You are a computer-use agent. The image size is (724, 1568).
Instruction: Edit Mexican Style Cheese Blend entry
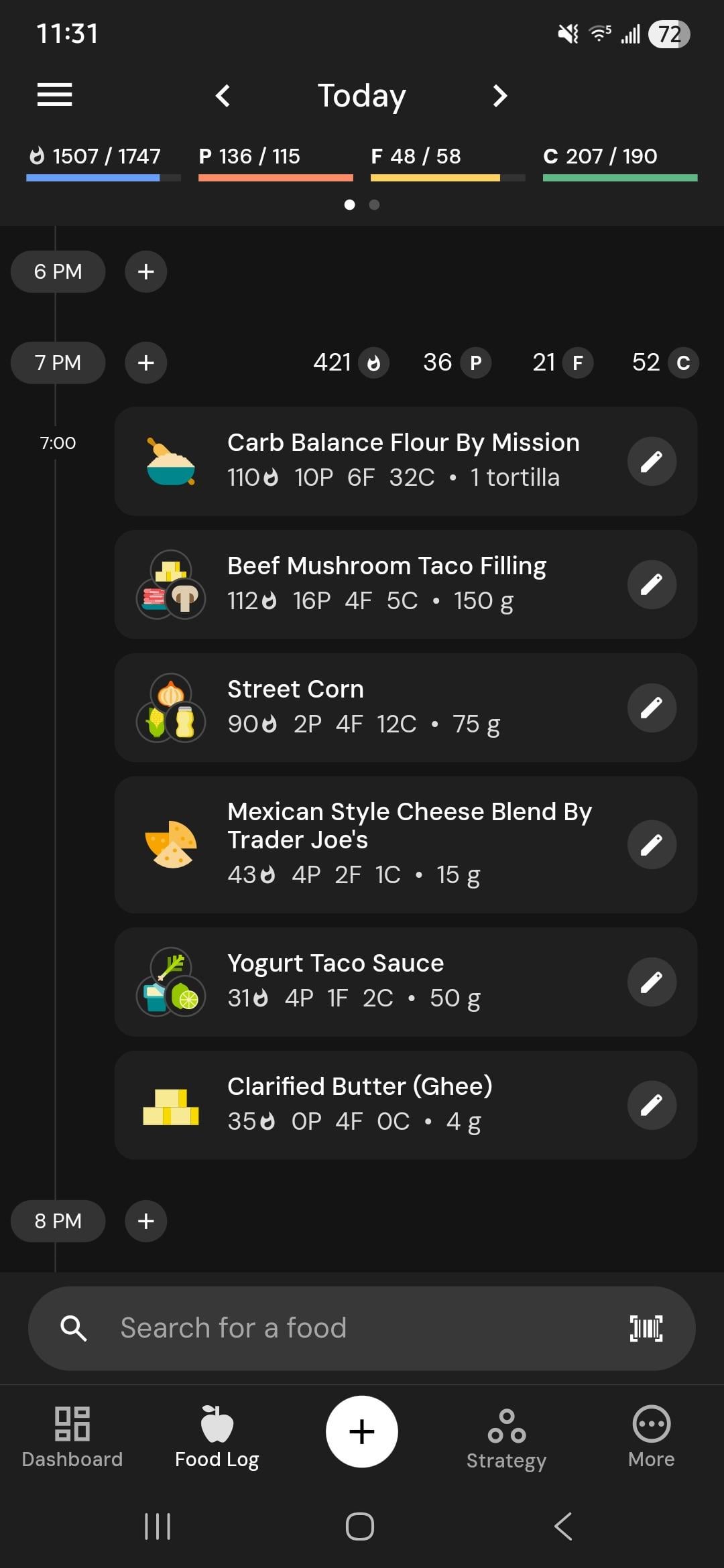pos(651,844)
